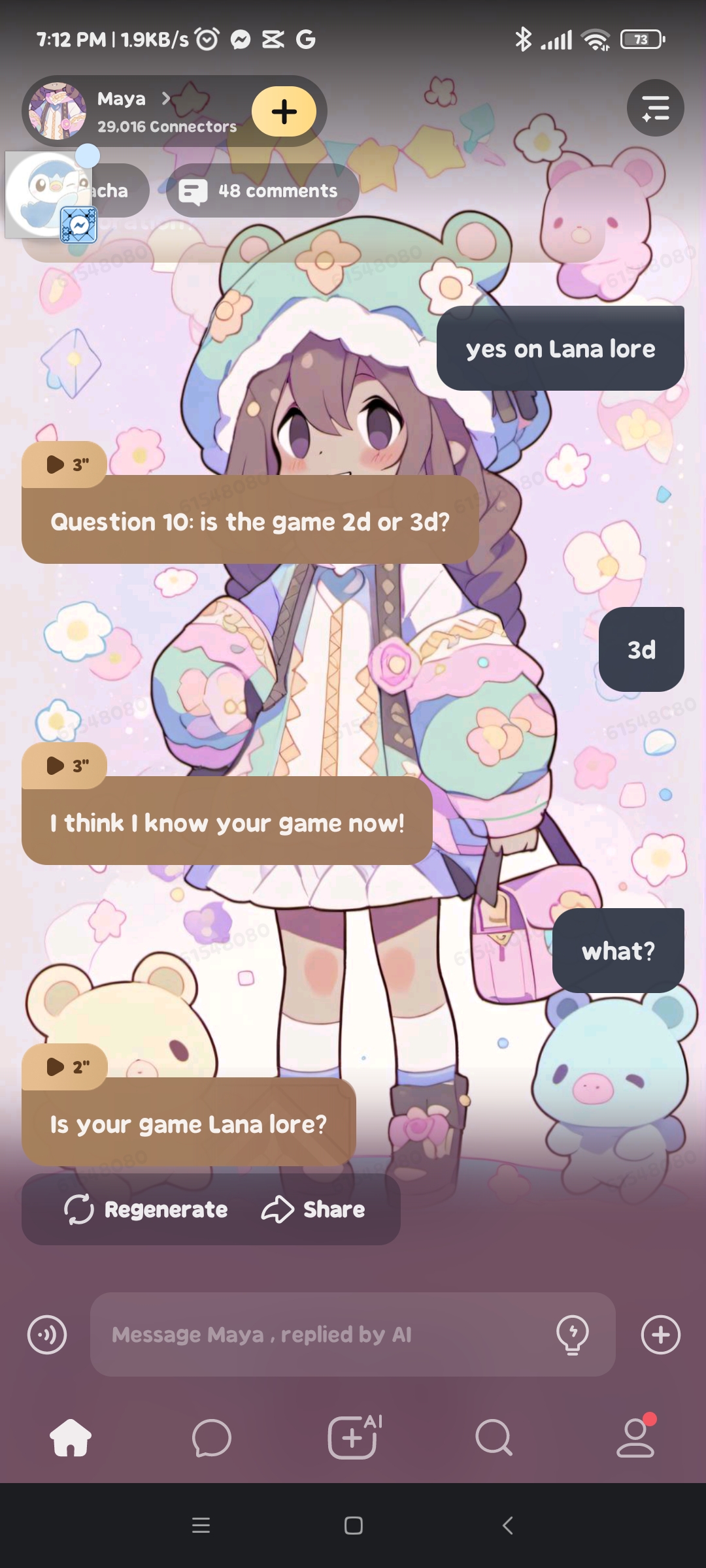Screen dimensions: 706x1568
Task: Switch to the chats tab
Action: (x=212, y=1437)
